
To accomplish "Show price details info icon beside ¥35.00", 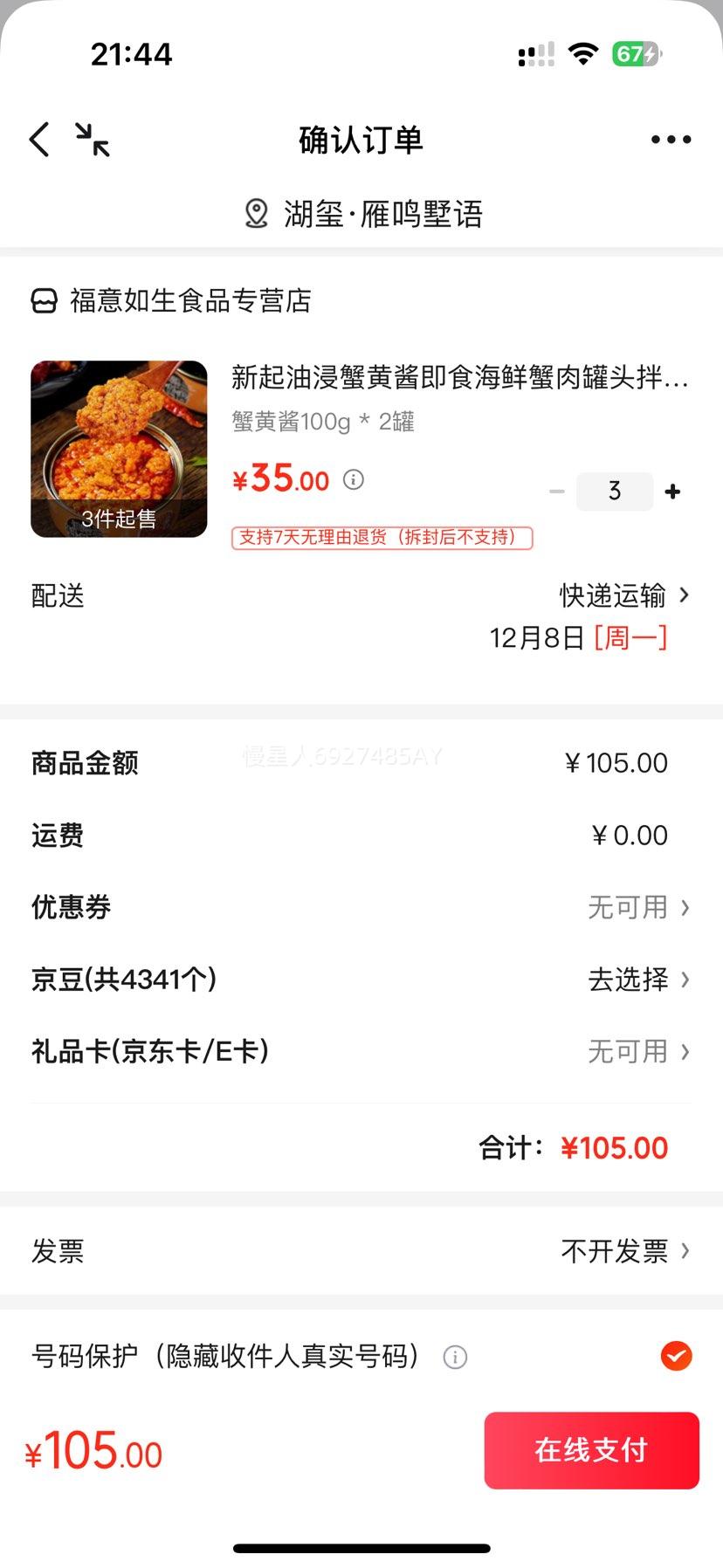I will coord(354,479).
